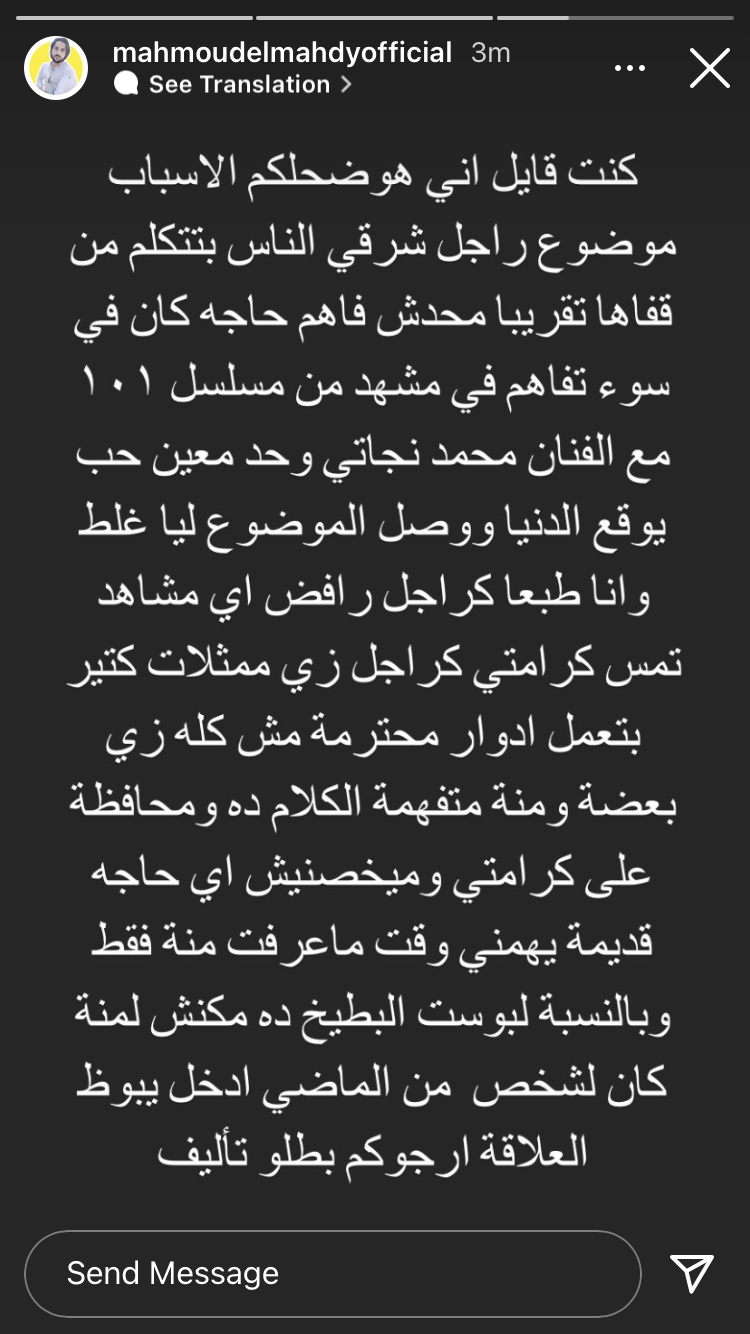This screenshot has width=750, height=1334.
Task: Open the three-dot story options menu
Action: [630, 69]
